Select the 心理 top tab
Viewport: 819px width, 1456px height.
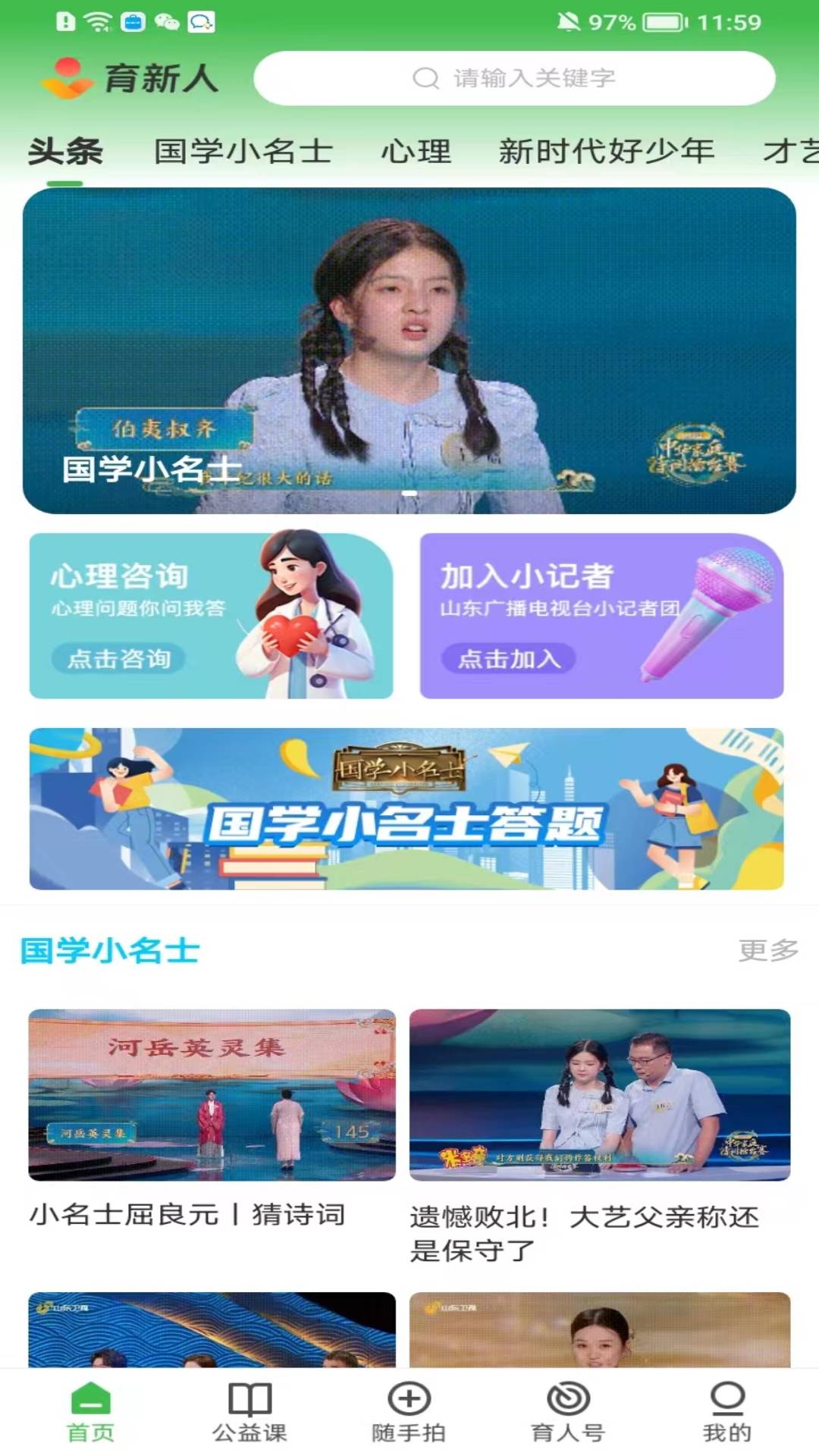[416, 152]
